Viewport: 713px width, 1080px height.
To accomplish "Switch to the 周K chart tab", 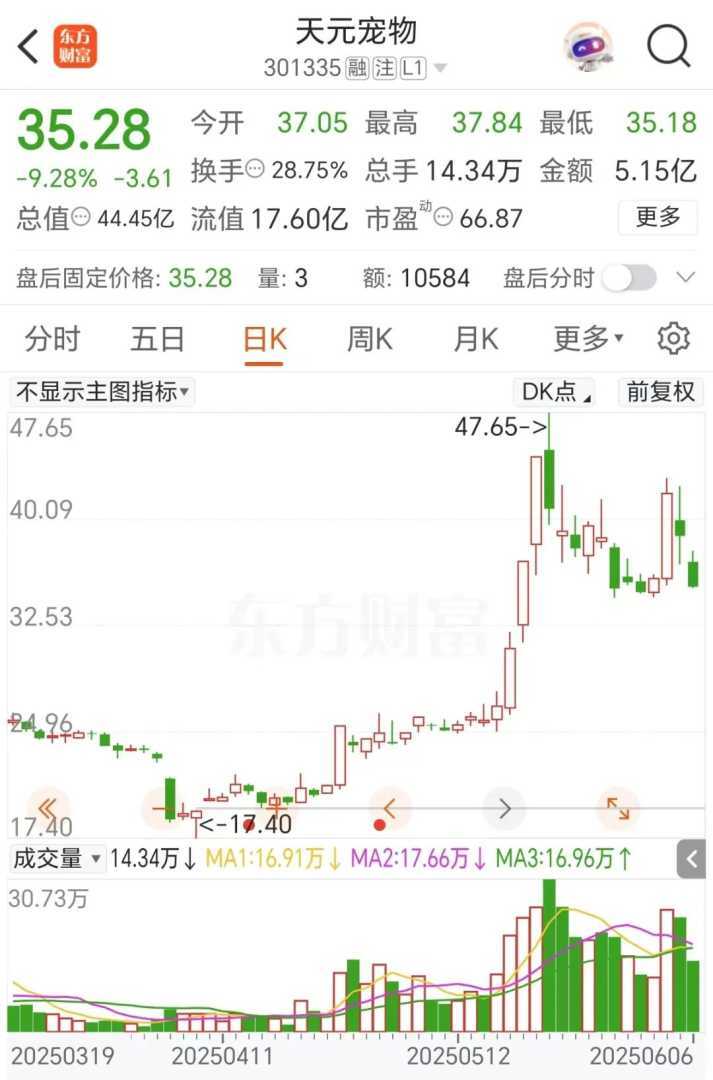I will click(369, 340).
